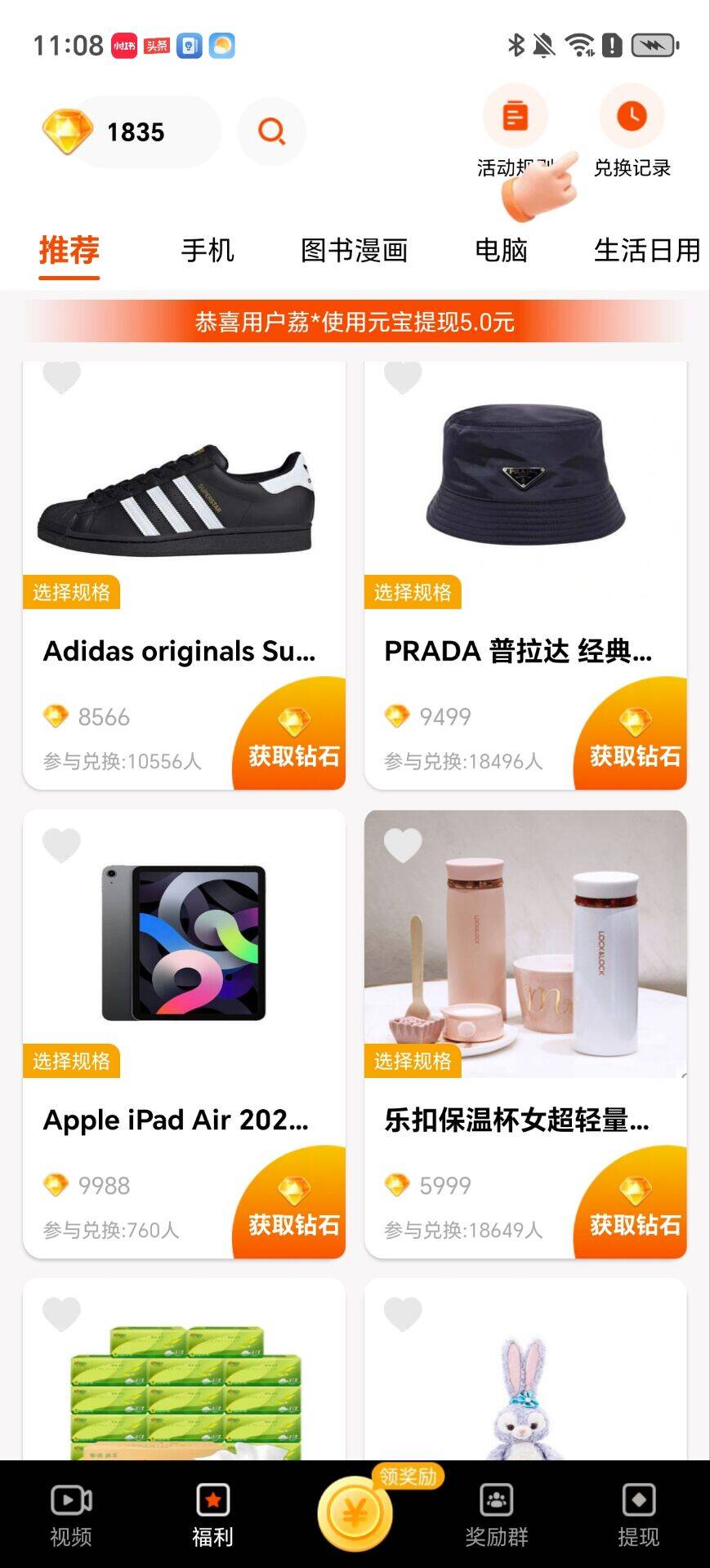Viewport: 710px width, 1568px height.
Task: Favorite the Apple iPad Air item
Action: coord(61,844)
